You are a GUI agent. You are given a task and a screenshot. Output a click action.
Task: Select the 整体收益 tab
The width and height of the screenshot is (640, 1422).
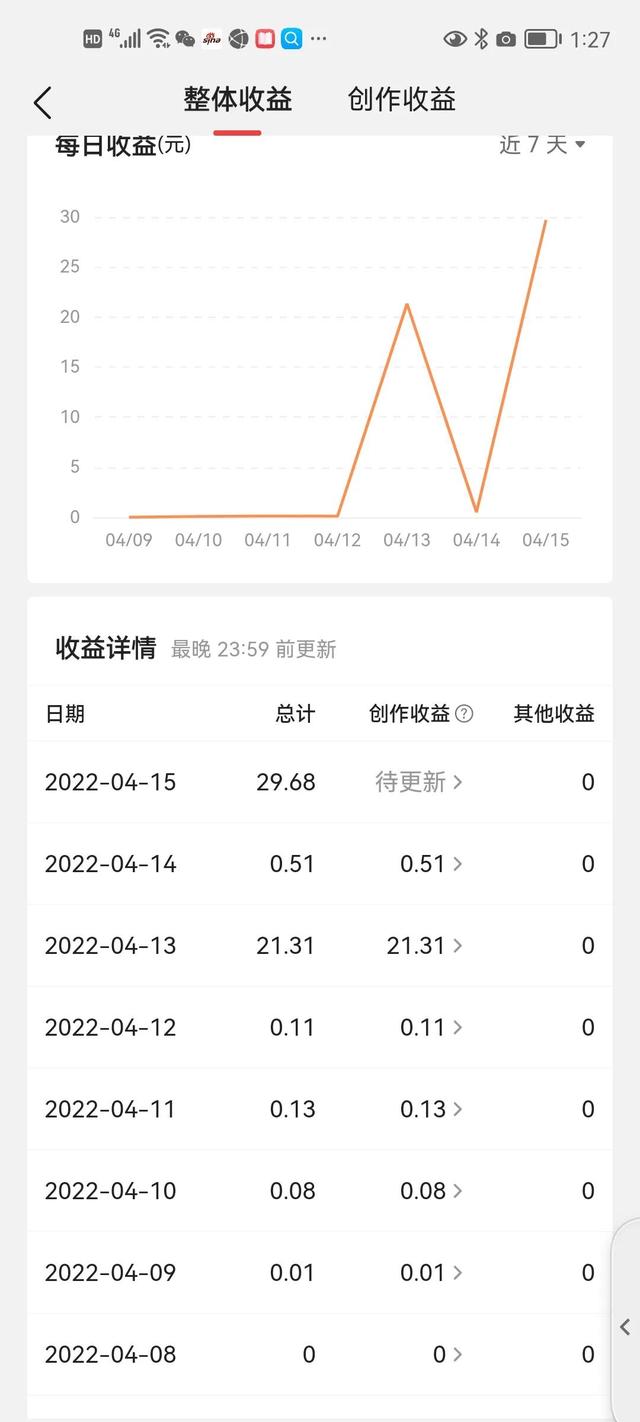click(237, 100)
